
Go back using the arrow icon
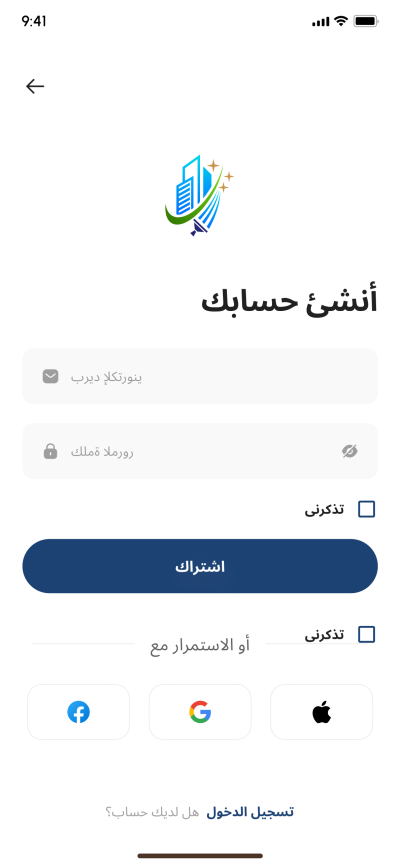point(35,86)
